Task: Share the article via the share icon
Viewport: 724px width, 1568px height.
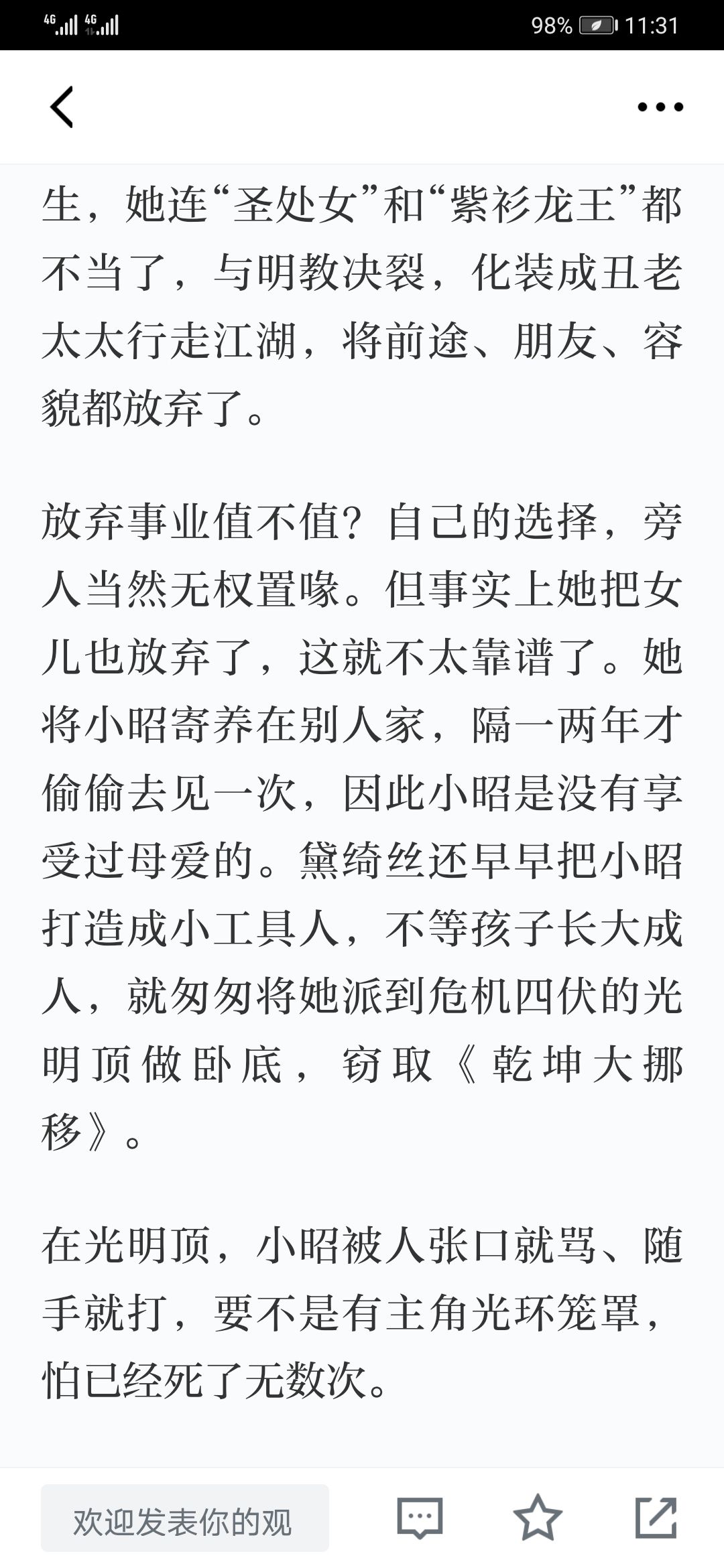Action: (x=656, y=1517)
